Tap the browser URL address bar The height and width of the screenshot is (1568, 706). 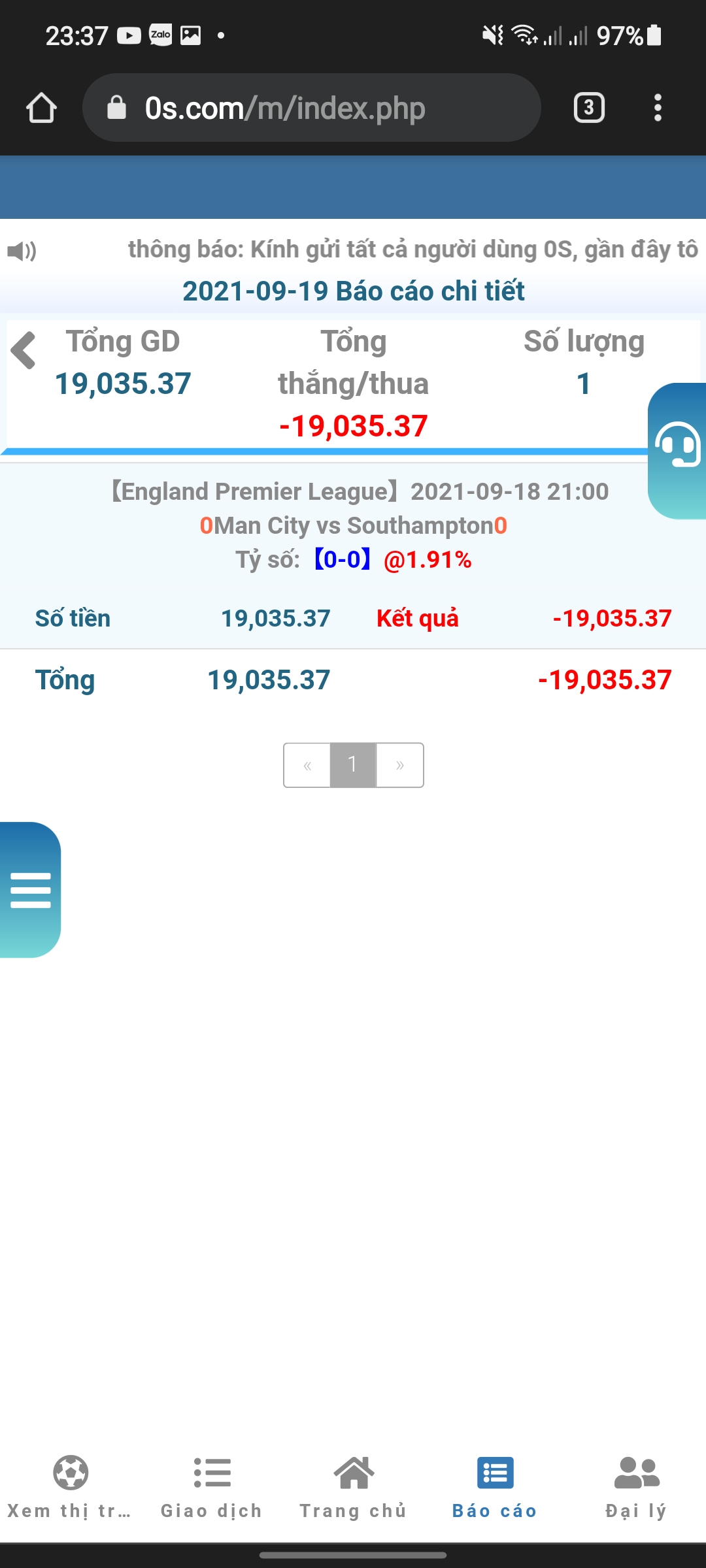[311, 108]
